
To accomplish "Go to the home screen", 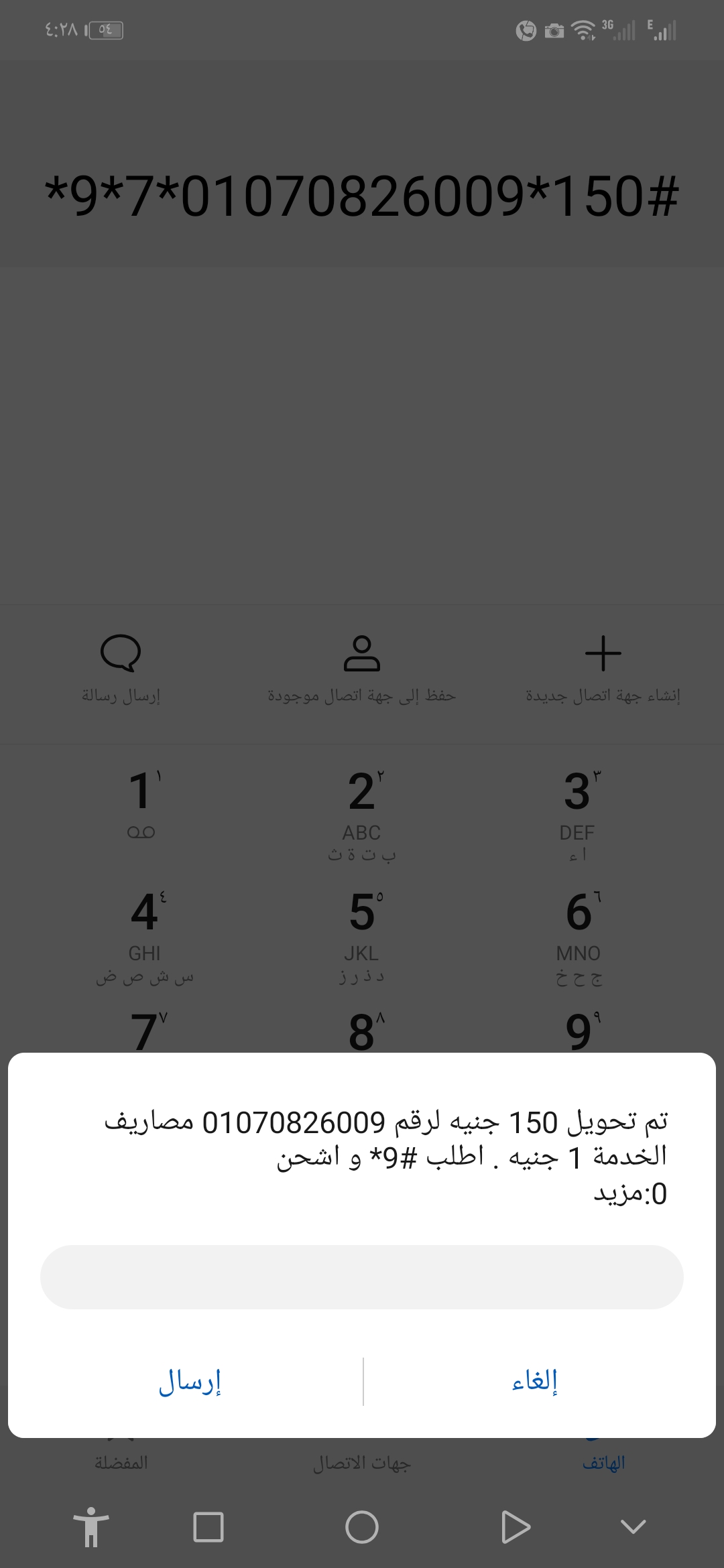I will (362, 1527).
